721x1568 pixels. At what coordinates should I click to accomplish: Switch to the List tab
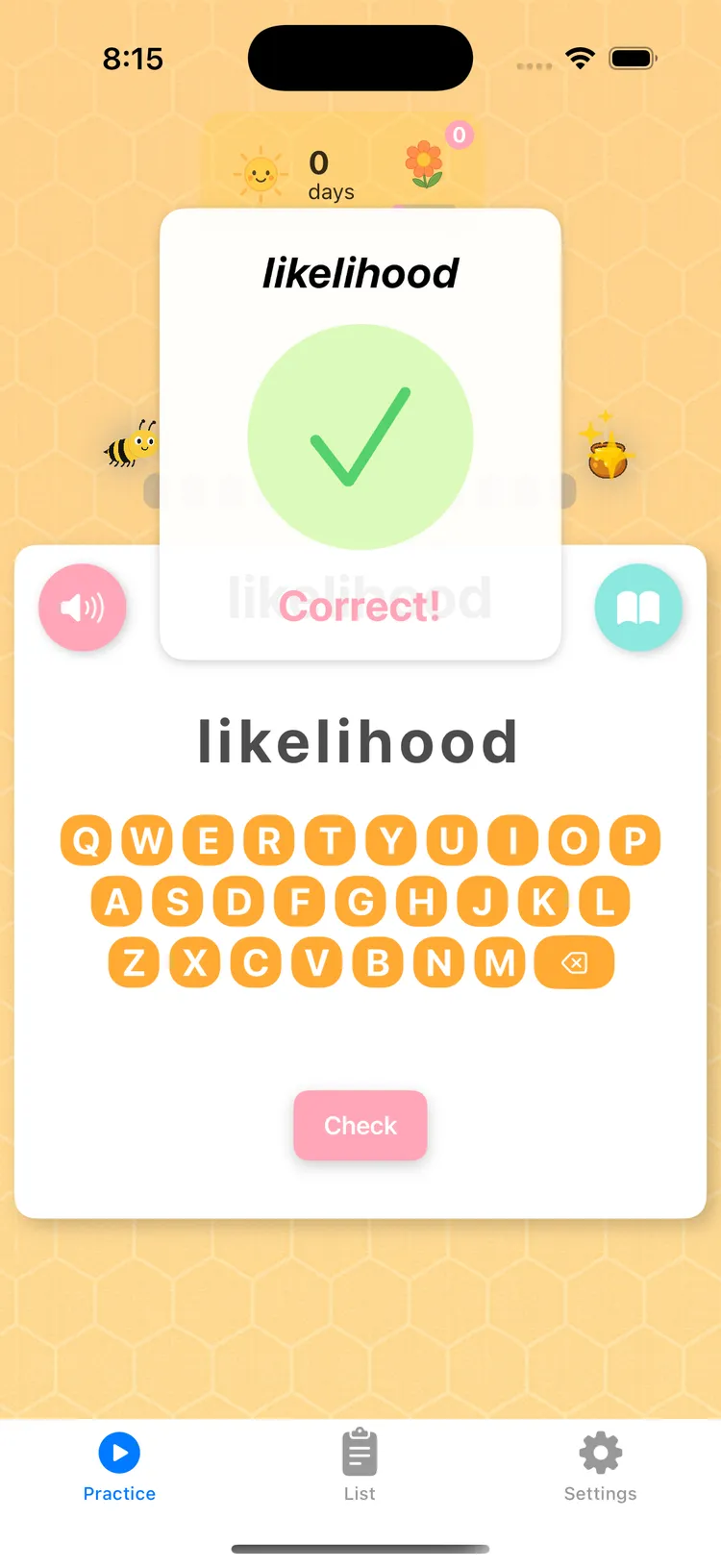pyautogui.click(x=360, y=1465)
